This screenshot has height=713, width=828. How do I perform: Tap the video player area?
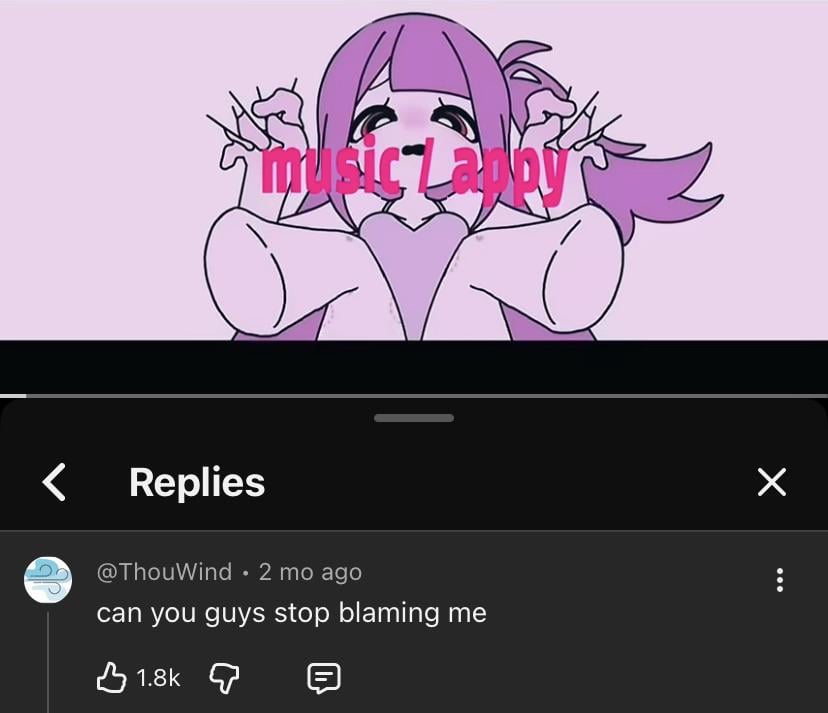(414, 180)
